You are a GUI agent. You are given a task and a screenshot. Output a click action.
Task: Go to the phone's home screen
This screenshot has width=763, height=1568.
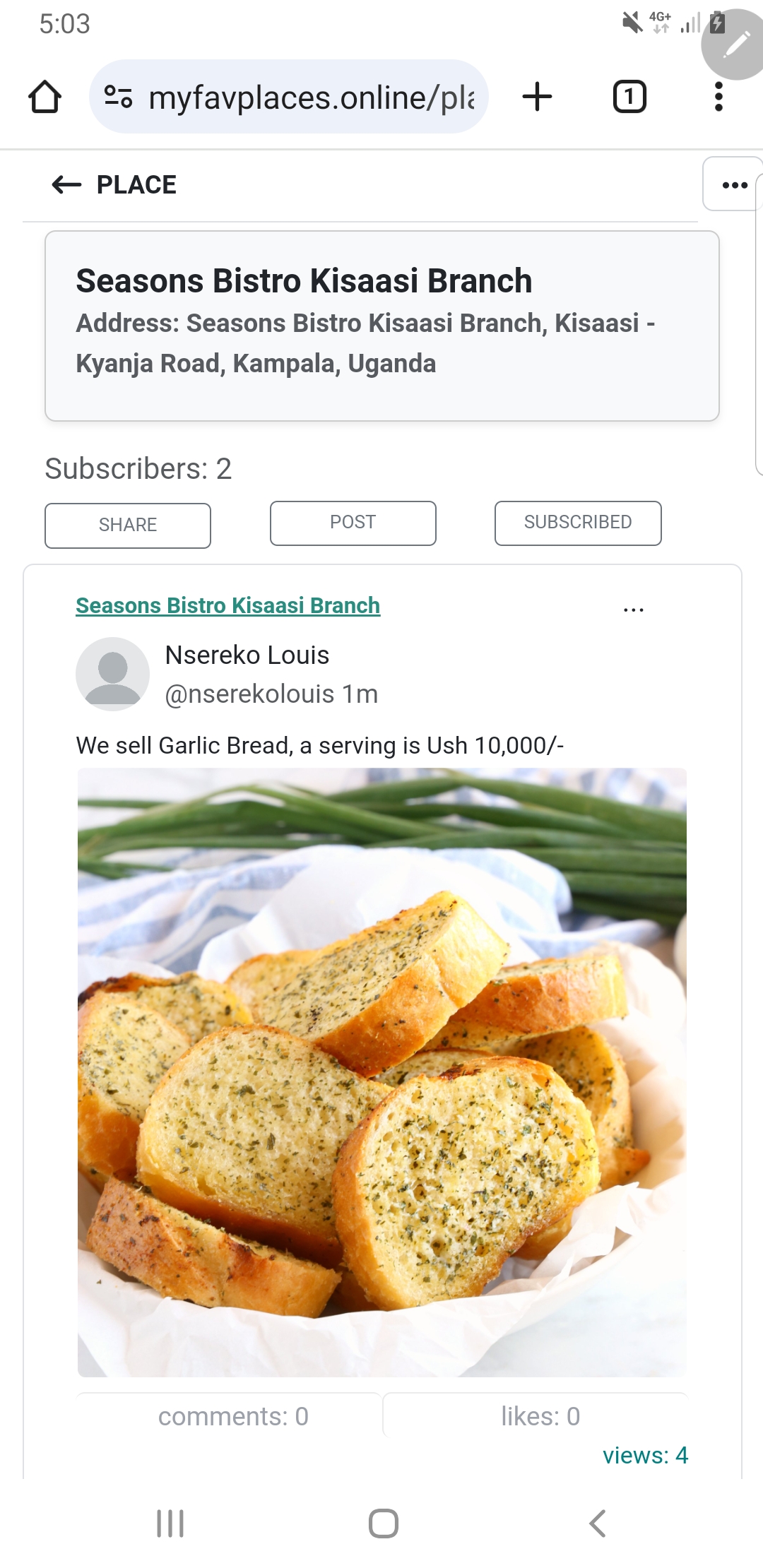[x=383, y=1524]
